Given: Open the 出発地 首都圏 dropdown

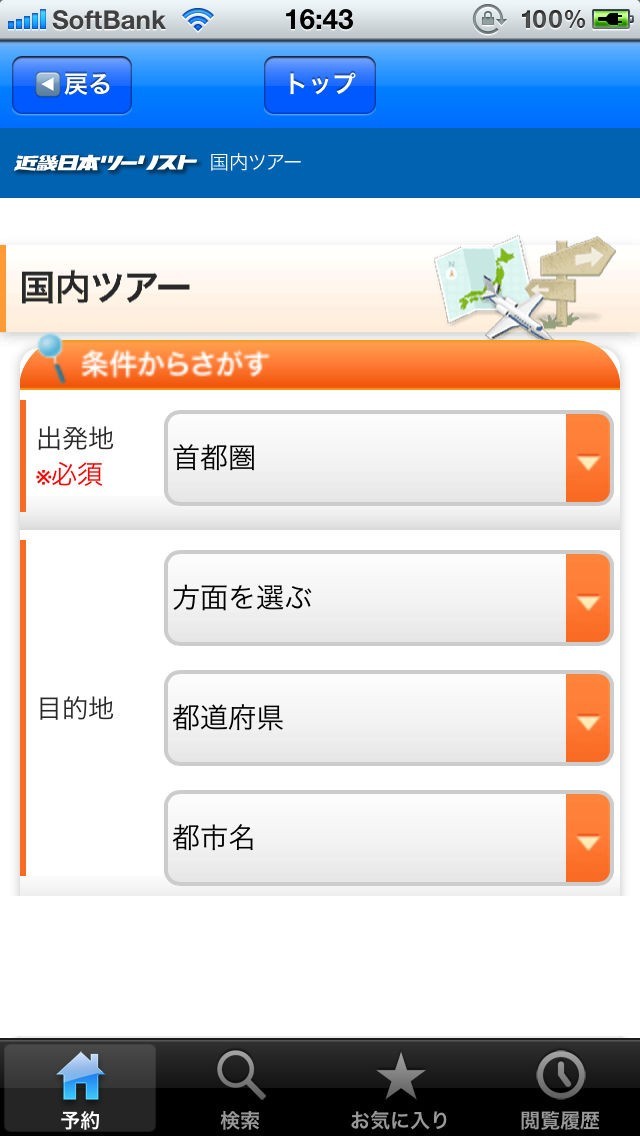Looking at the screenshot, I should point(388,458).
